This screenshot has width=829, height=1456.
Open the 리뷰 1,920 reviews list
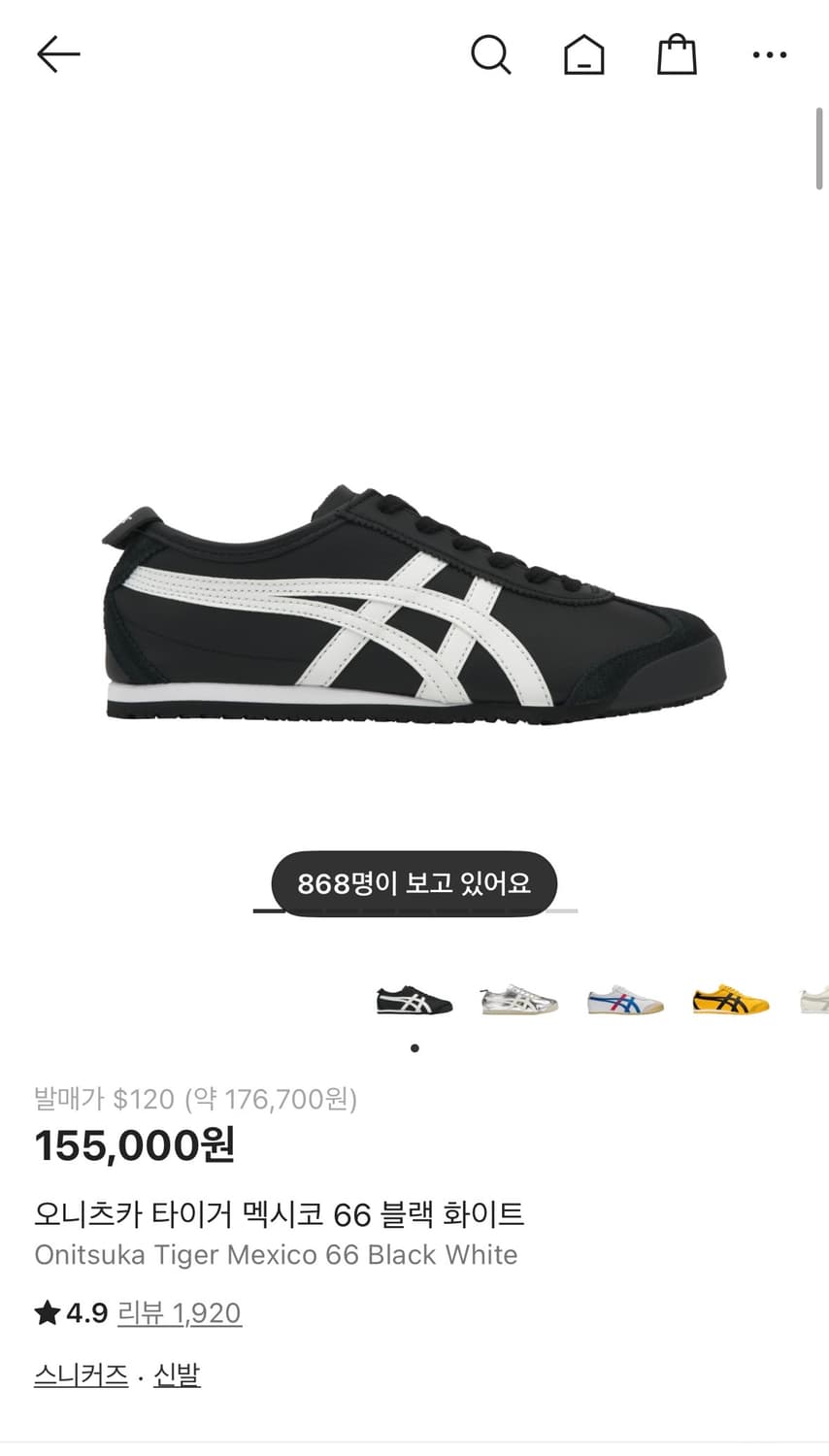(x=179, y=1312)
